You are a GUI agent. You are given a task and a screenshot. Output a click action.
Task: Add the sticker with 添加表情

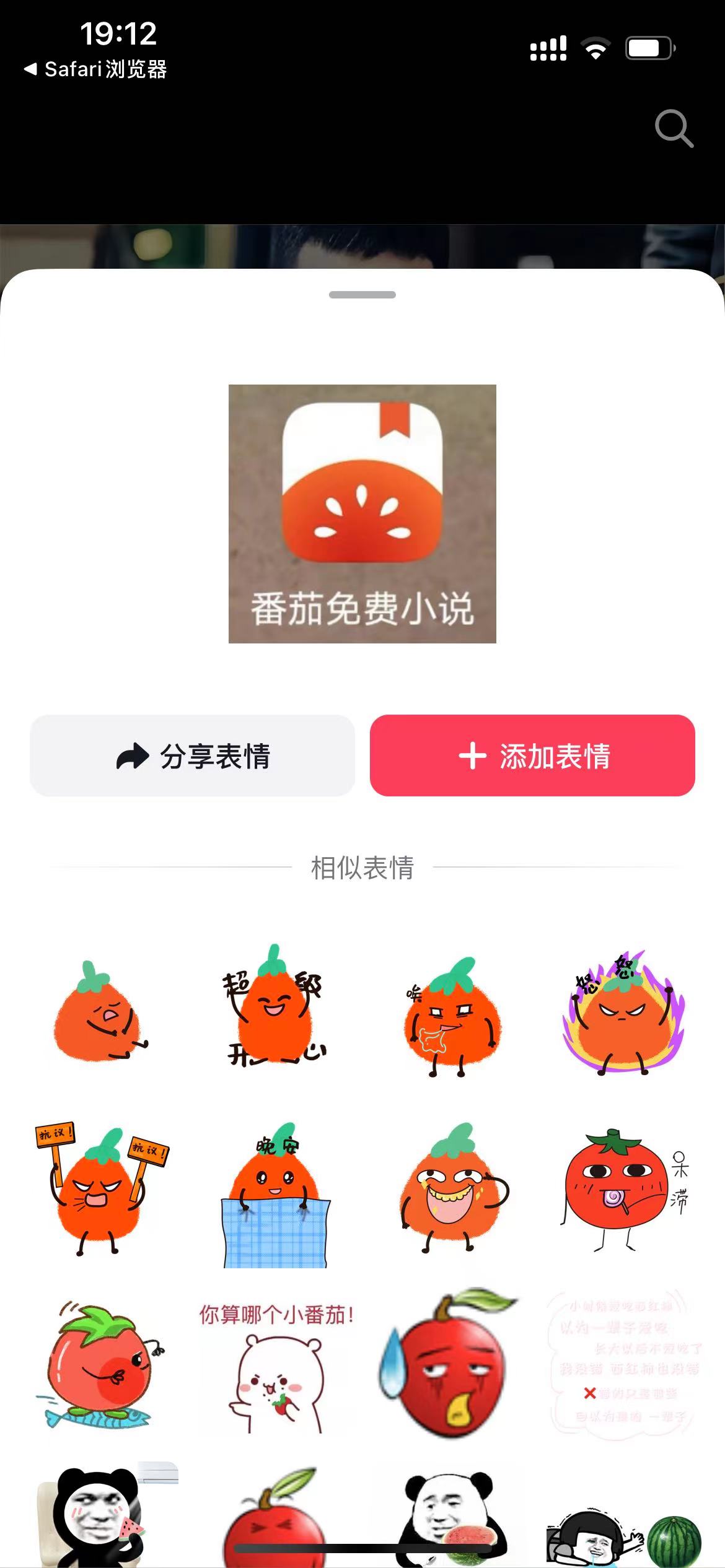(532, 756)
